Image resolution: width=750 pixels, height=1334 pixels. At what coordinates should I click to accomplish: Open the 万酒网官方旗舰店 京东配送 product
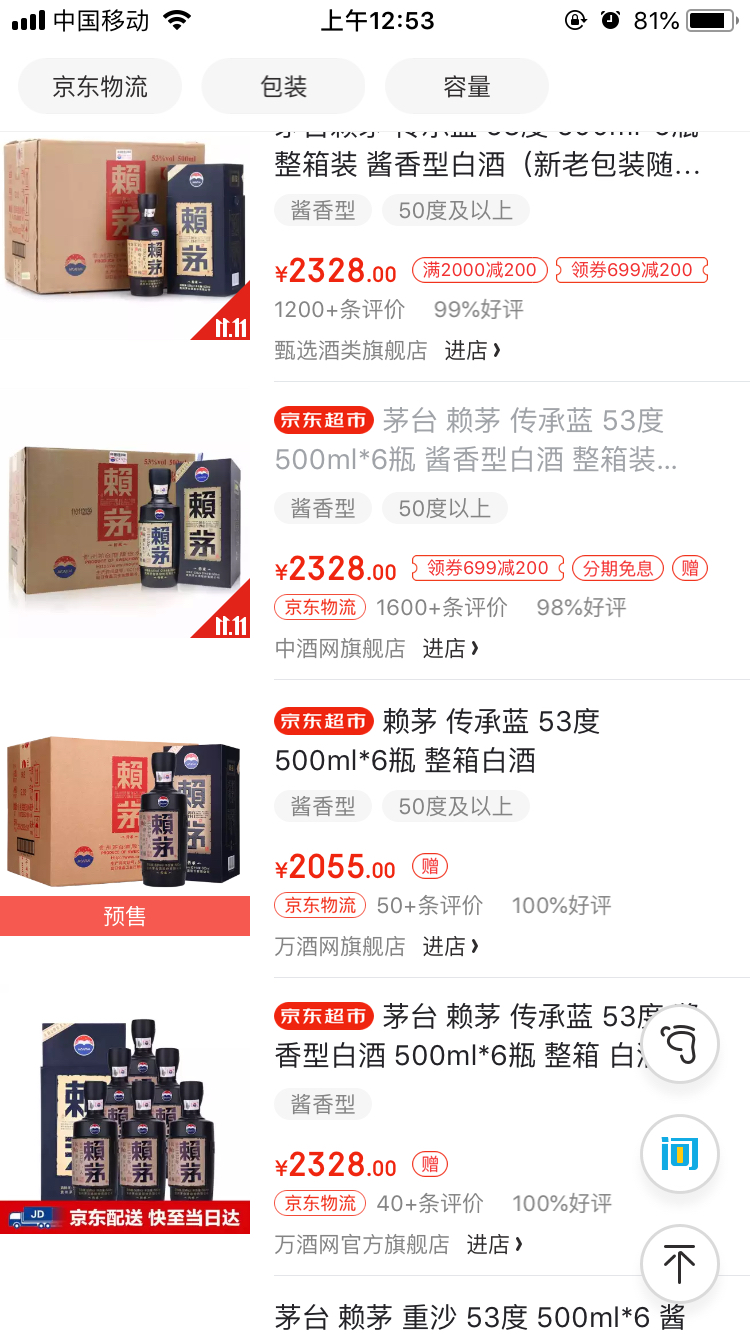(x=460, y=1036)
